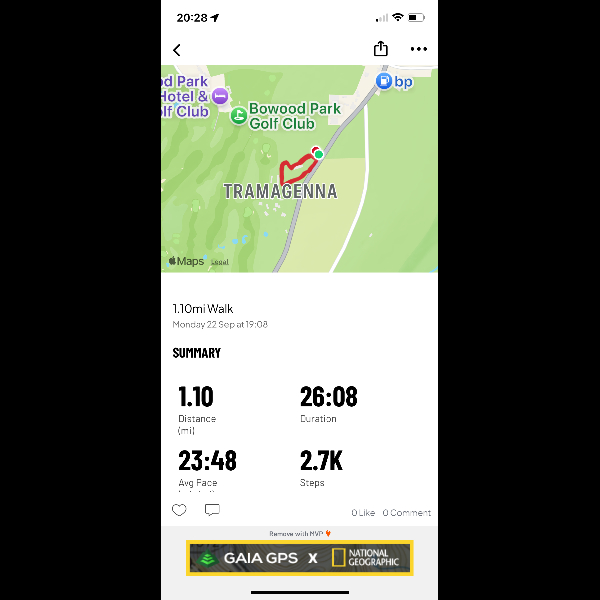600x600 pixels.
Task: Open the Gaia GPS National Geographic ad
Action: click(299, 558)
